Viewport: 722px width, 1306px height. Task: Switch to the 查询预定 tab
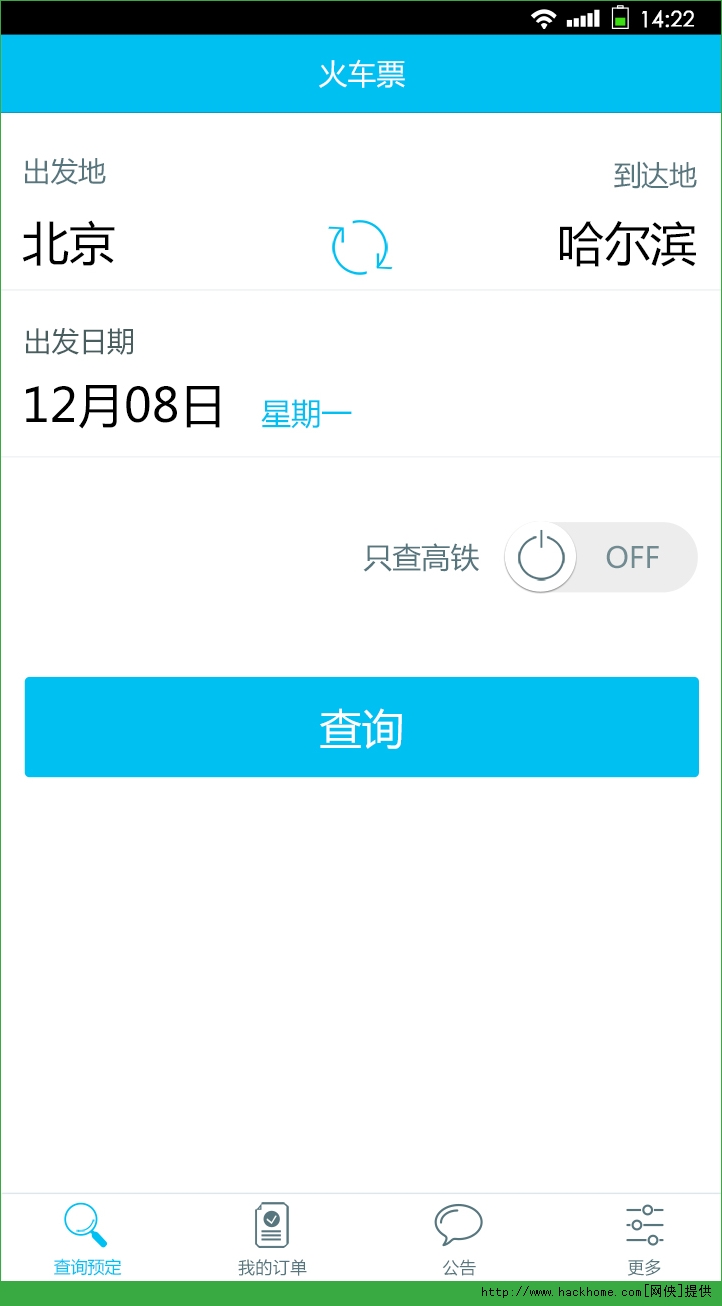(87, 1239)
